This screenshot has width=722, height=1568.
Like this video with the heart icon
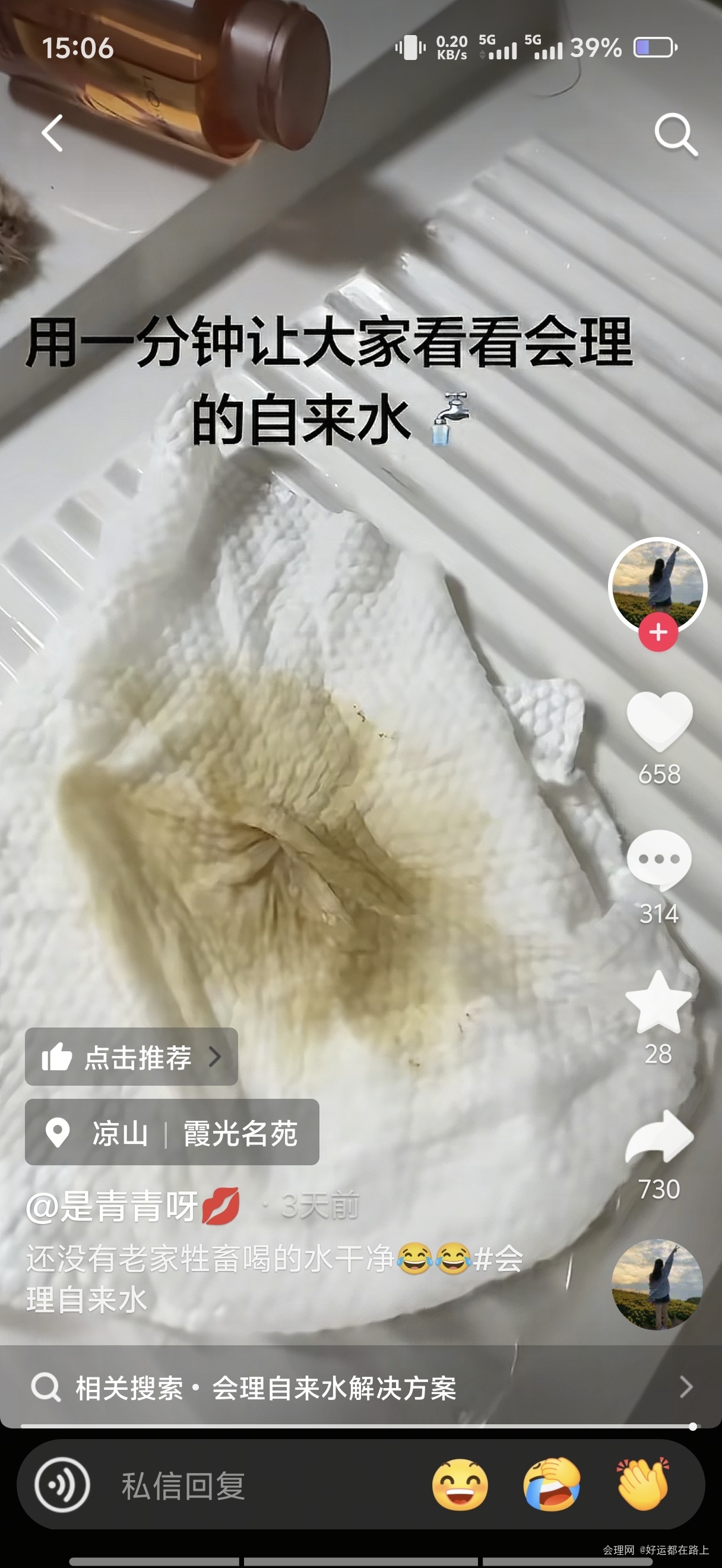point(659,720)
